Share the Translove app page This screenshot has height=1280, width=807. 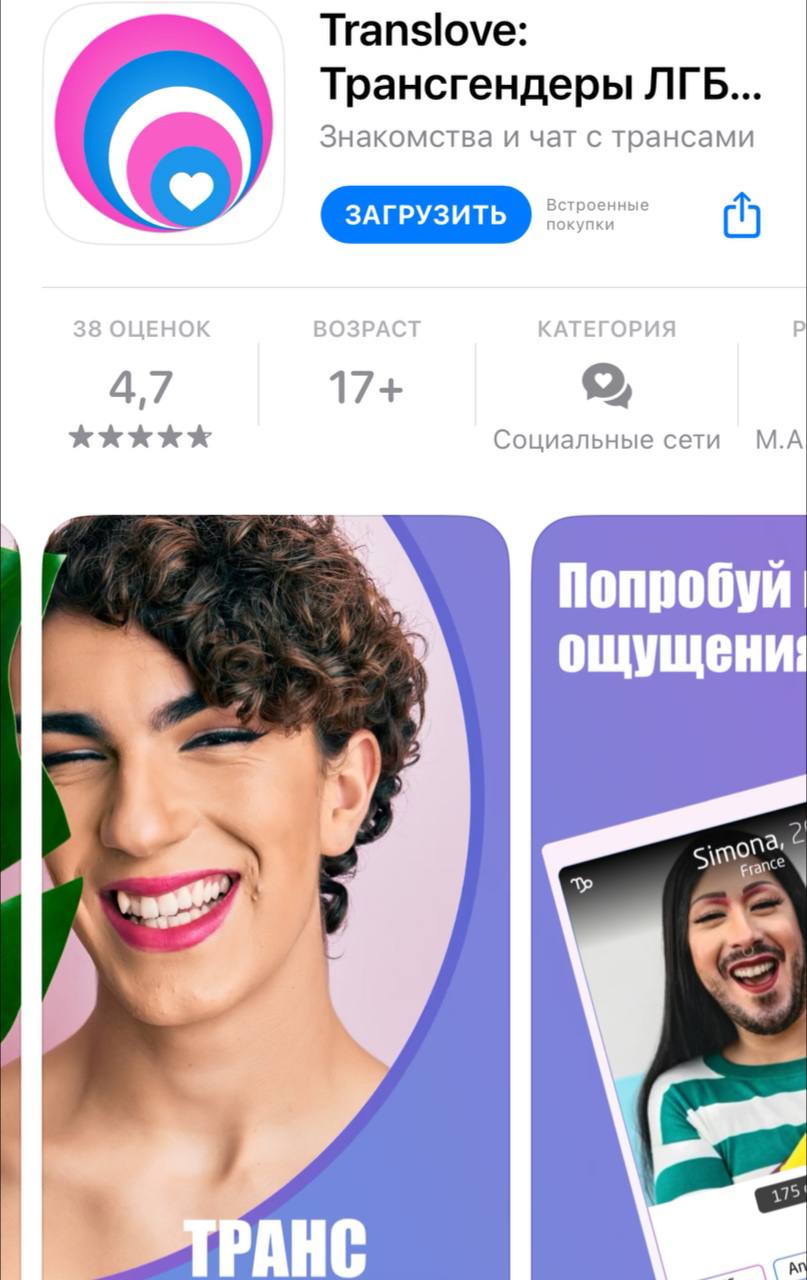coord(741,215)
